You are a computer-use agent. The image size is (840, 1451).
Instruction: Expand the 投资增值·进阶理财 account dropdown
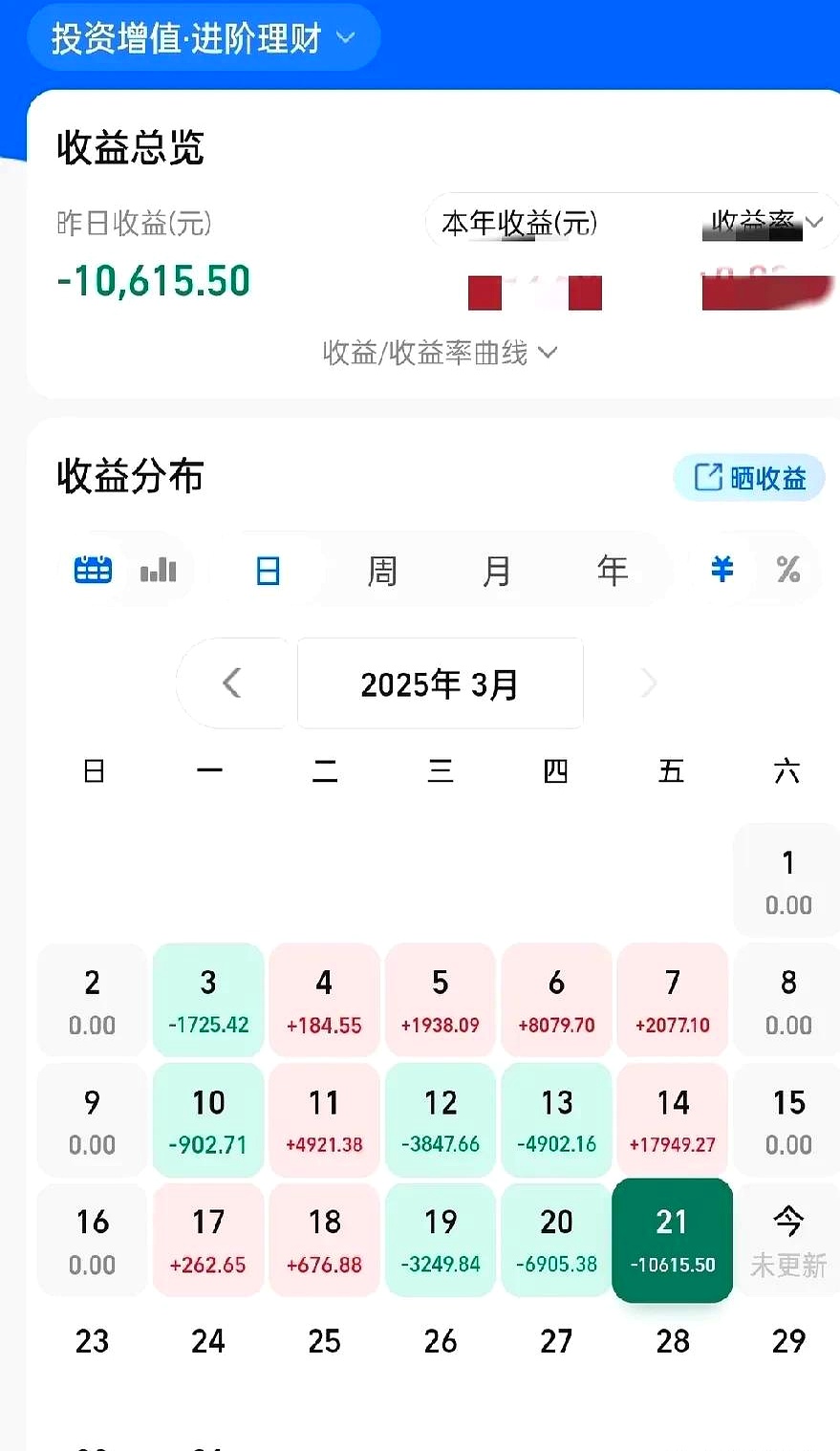(x=205, y=36)
